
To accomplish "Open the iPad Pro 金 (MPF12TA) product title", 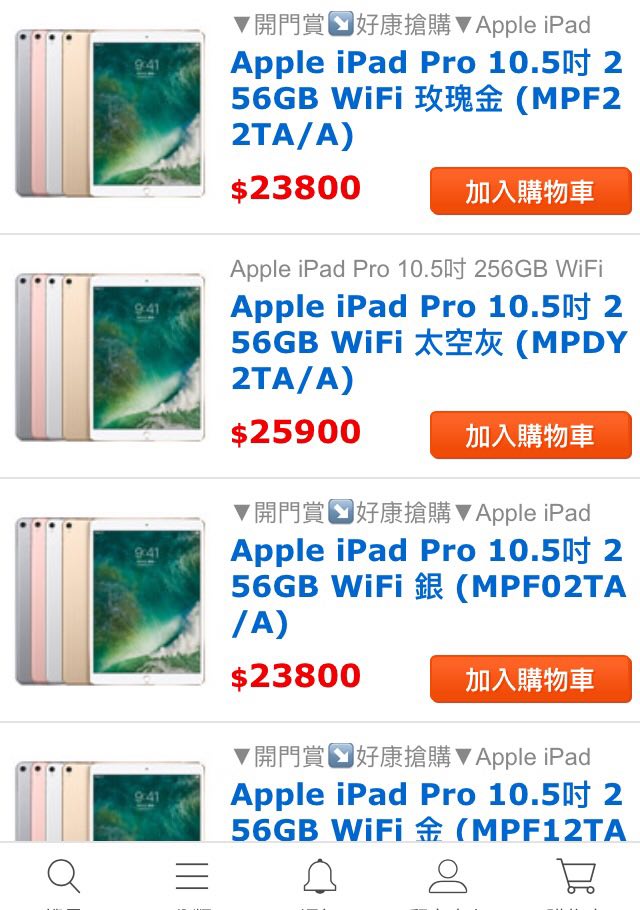I will pyautogui.click(x=428, y=812).
